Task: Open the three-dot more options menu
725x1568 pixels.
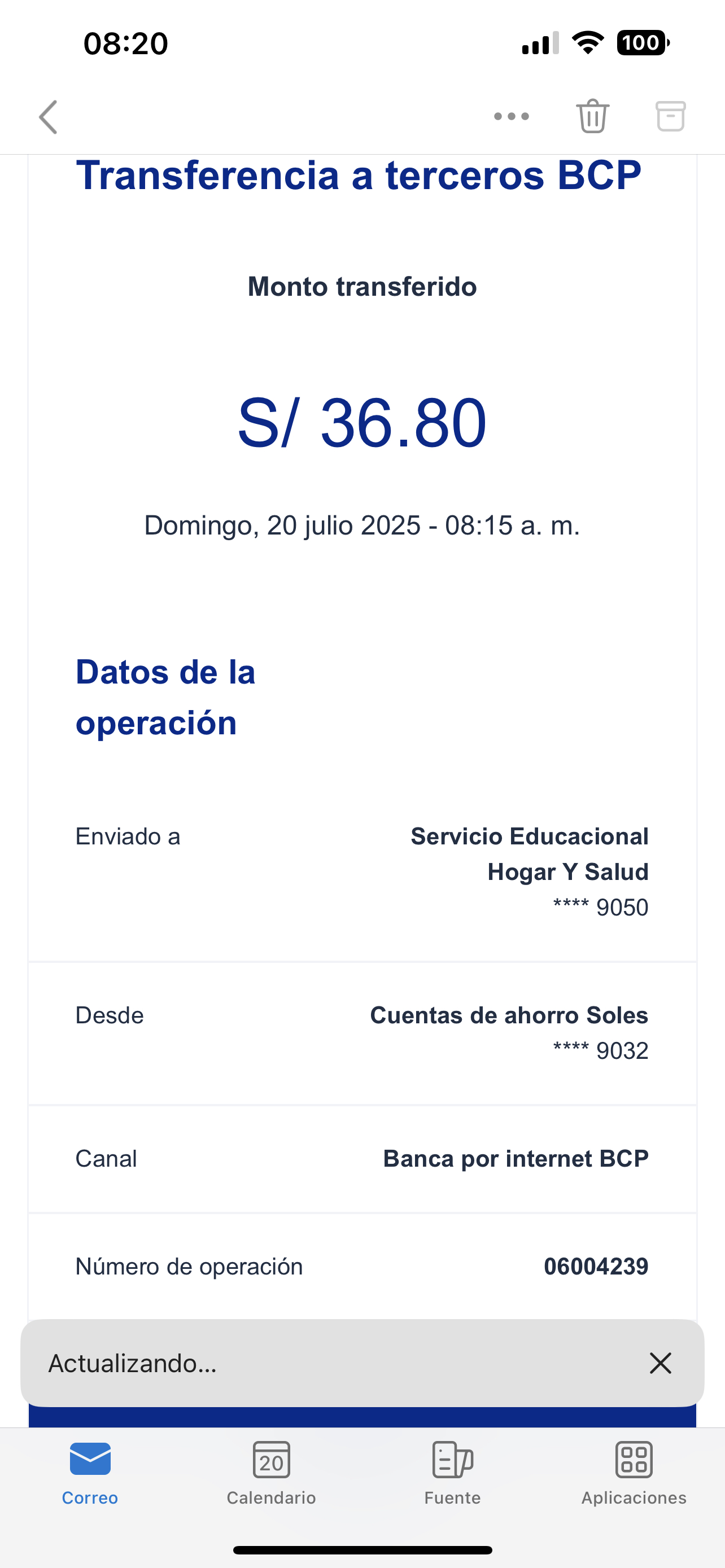Action: point(512,116)
